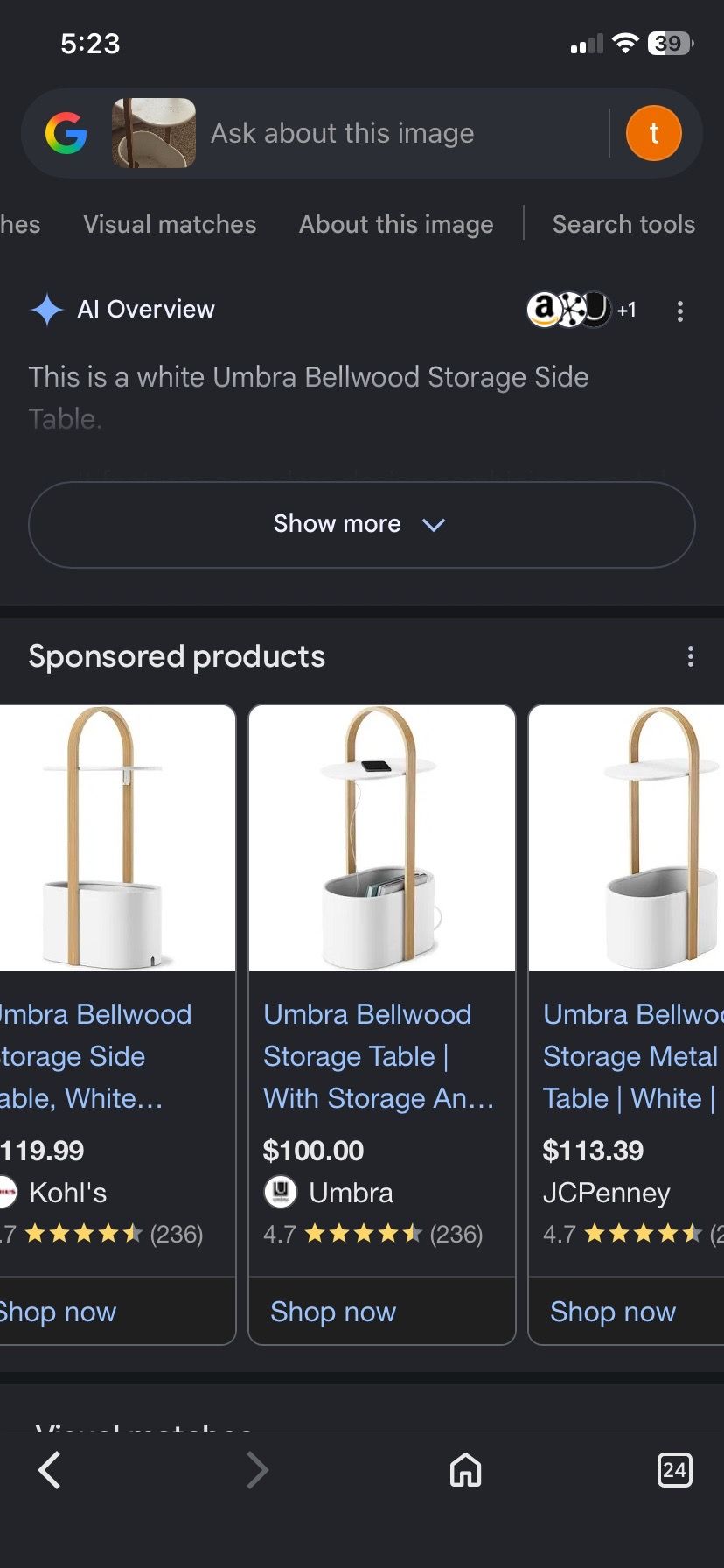Open the tab switcher showing 24 tabs
Image resolution: width=724 pixels, height=1568 pixels.
click(x=674, y=1470)
